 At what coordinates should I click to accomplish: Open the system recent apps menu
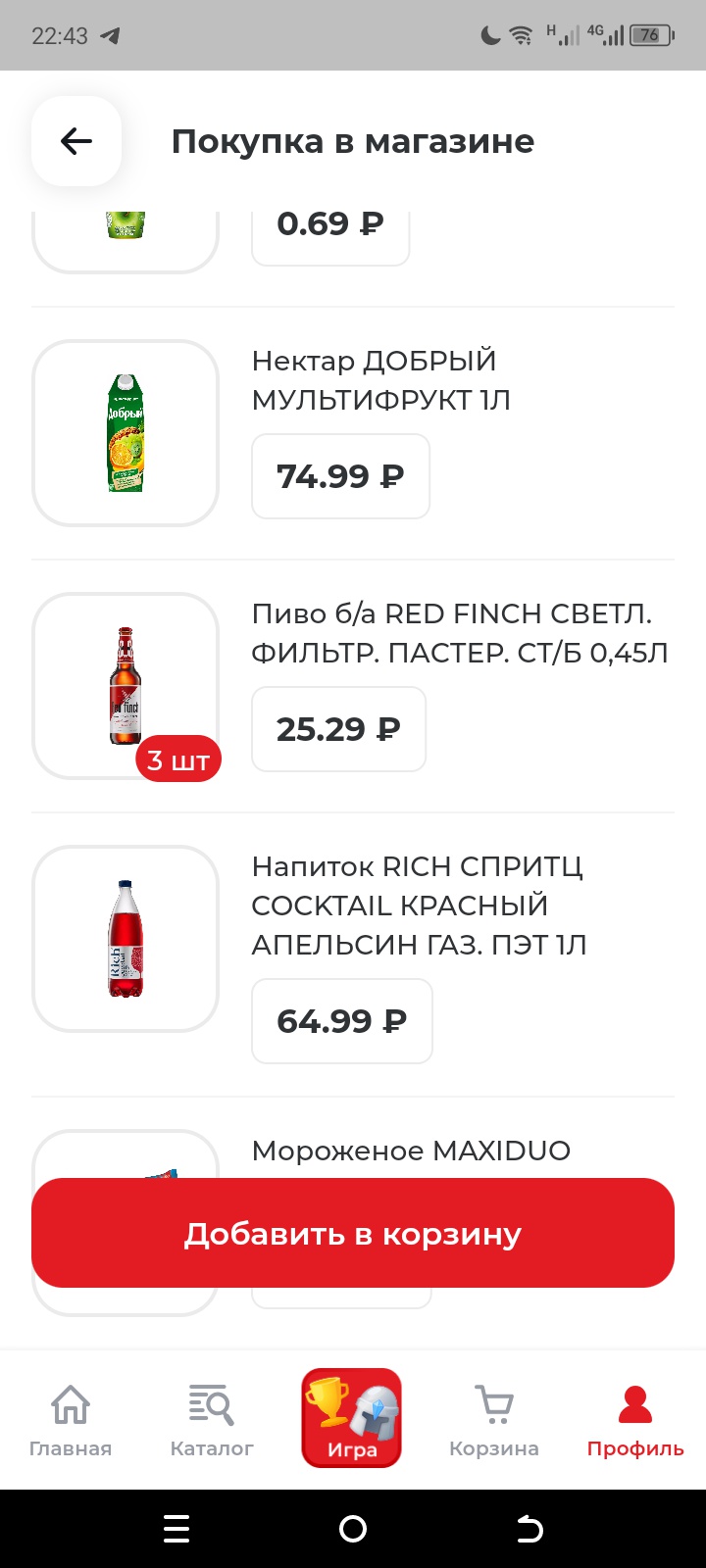pyautogui.click(x=176, y=1529)
